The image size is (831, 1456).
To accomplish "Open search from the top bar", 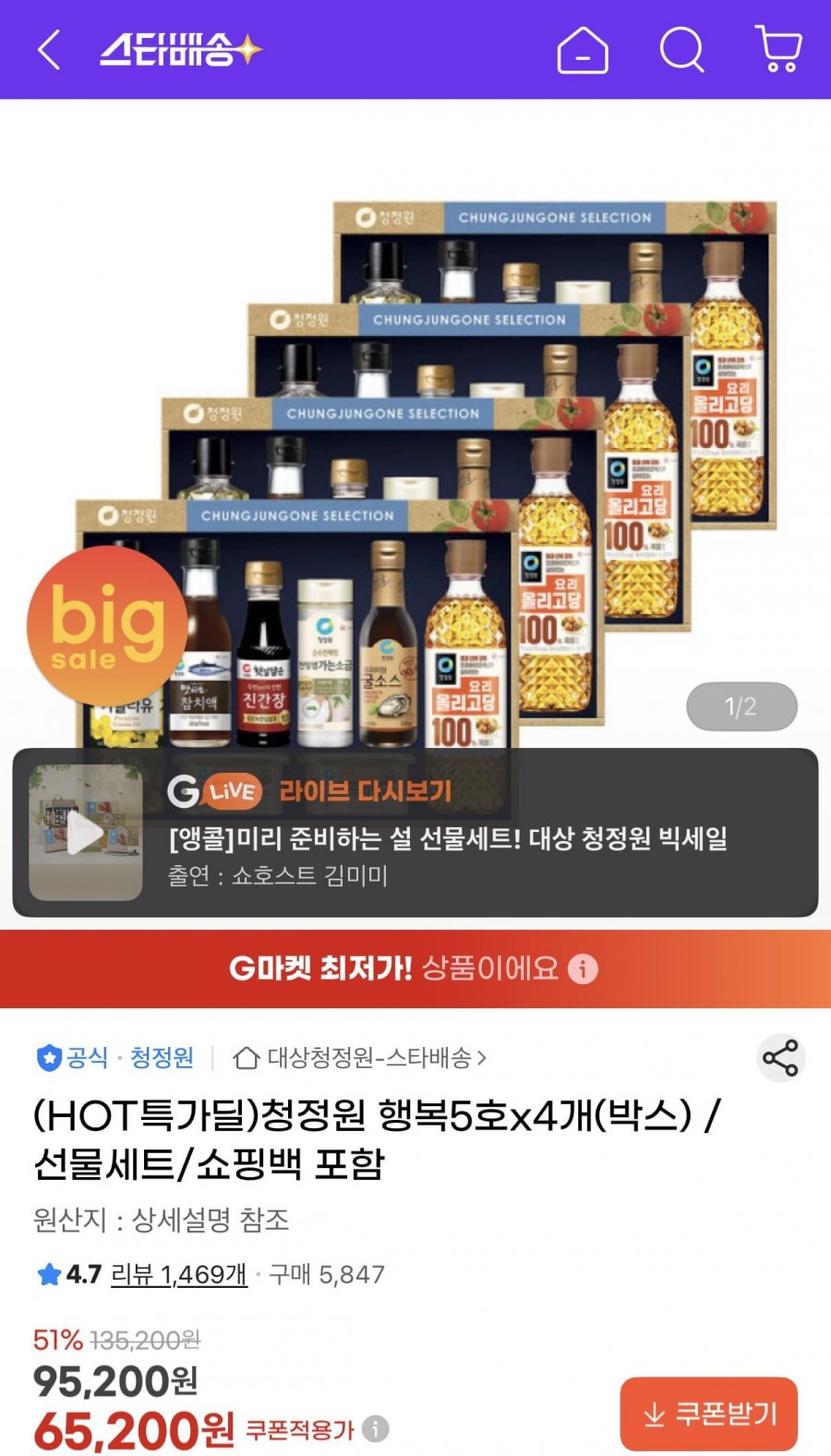I will point(682,49).
